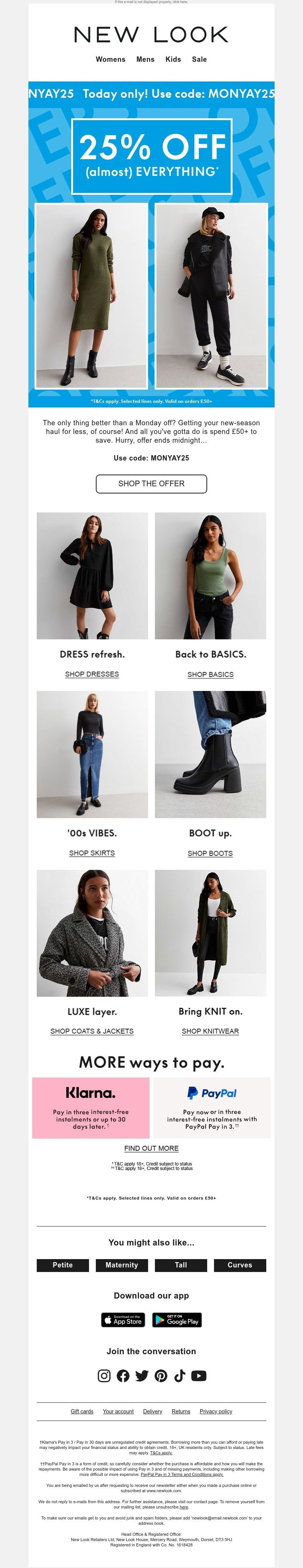Open the SHOP DRESSES link
Viewport: 303px width, 1568px height.
pos(92,674)
